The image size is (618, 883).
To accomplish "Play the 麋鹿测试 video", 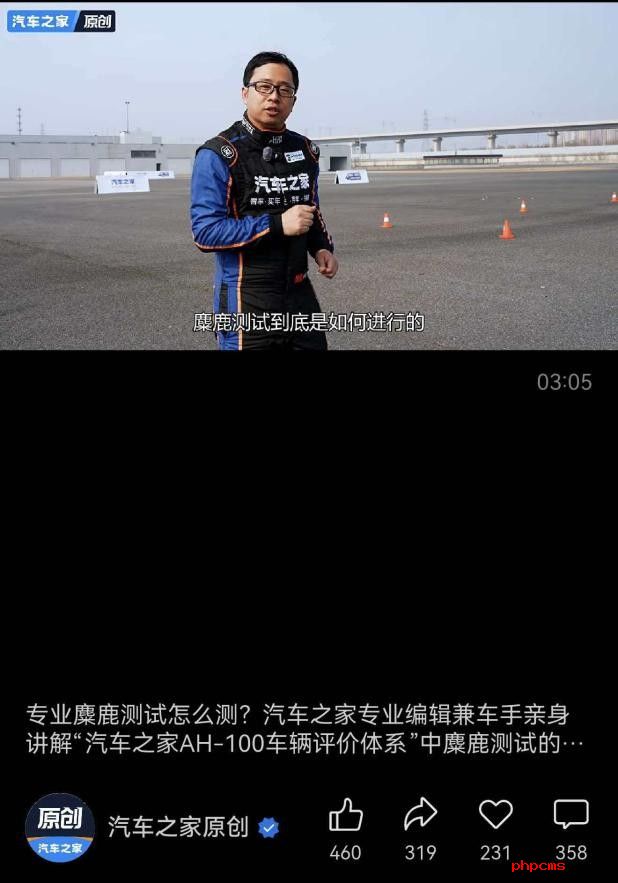I will tap(309, 177).
